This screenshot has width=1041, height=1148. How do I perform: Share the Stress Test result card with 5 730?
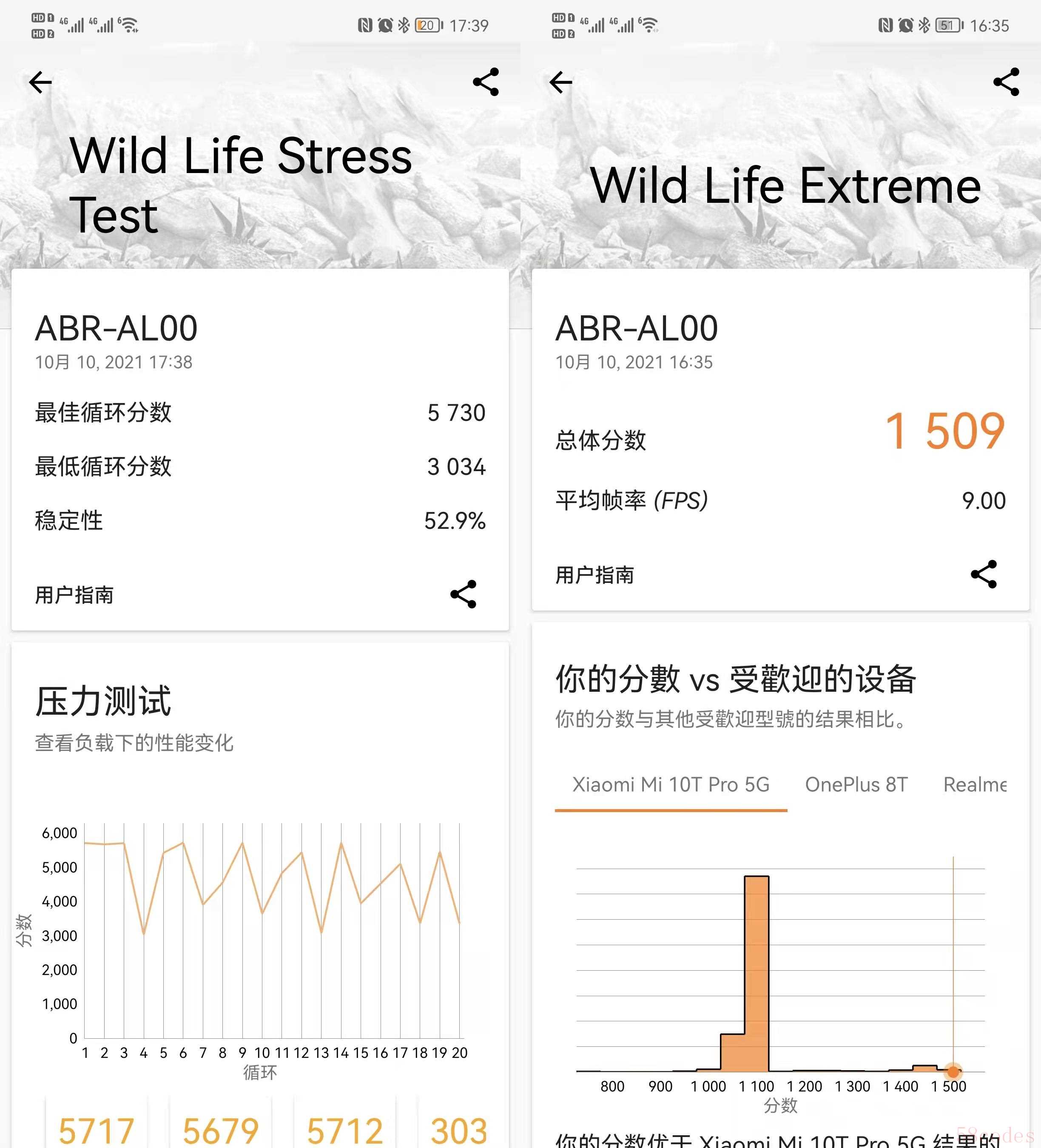click(464, 594)
